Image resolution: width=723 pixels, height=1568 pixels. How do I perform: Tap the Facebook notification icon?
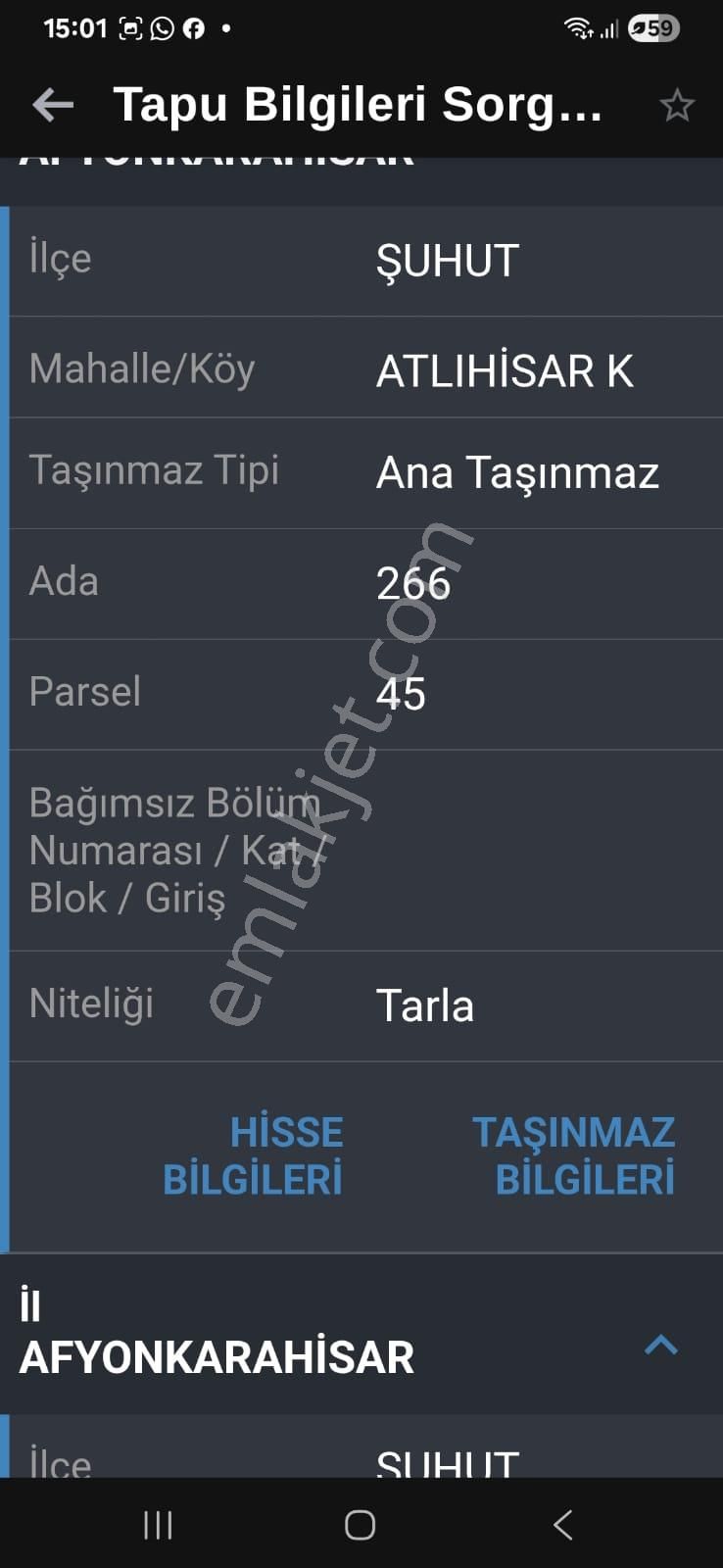(193, 27)
